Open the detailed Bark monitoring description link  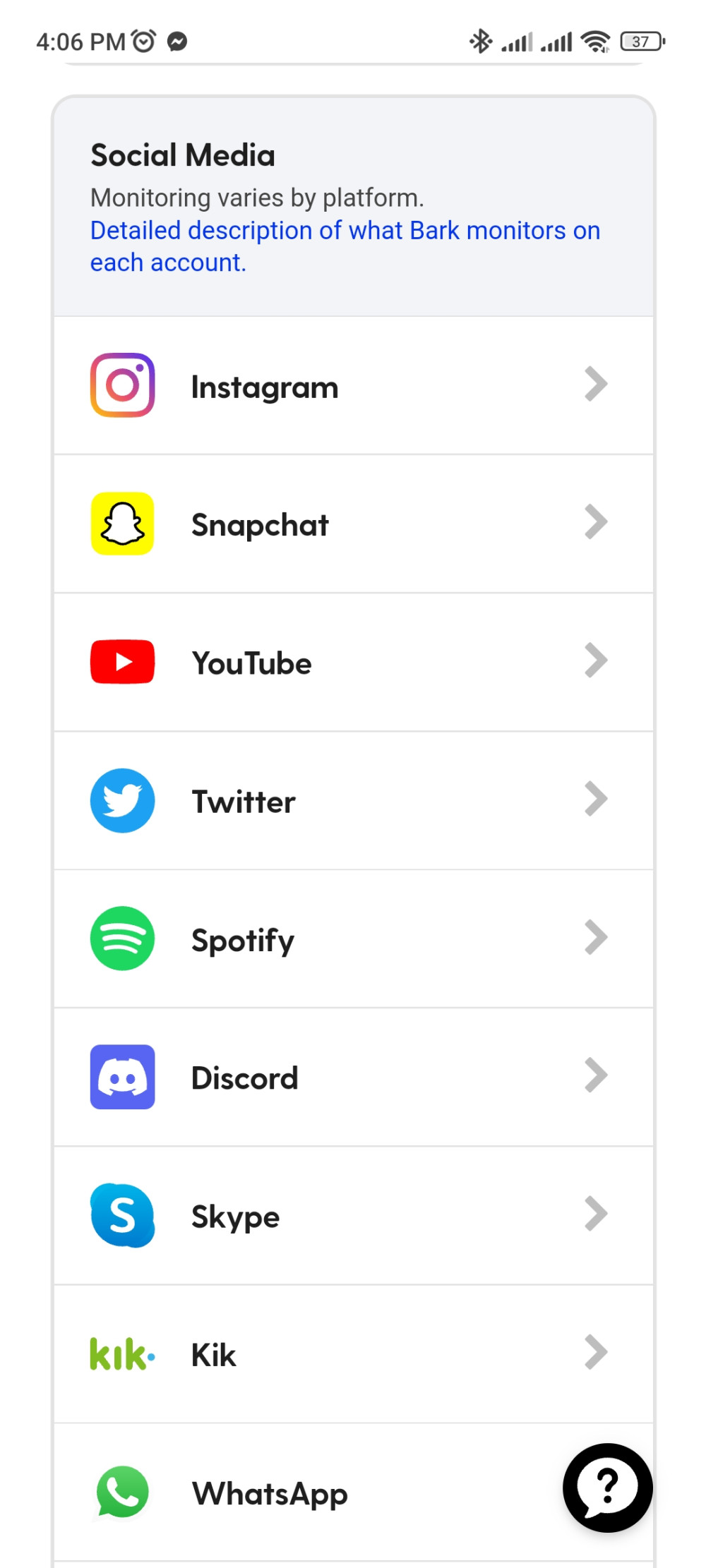pos(345,246)
